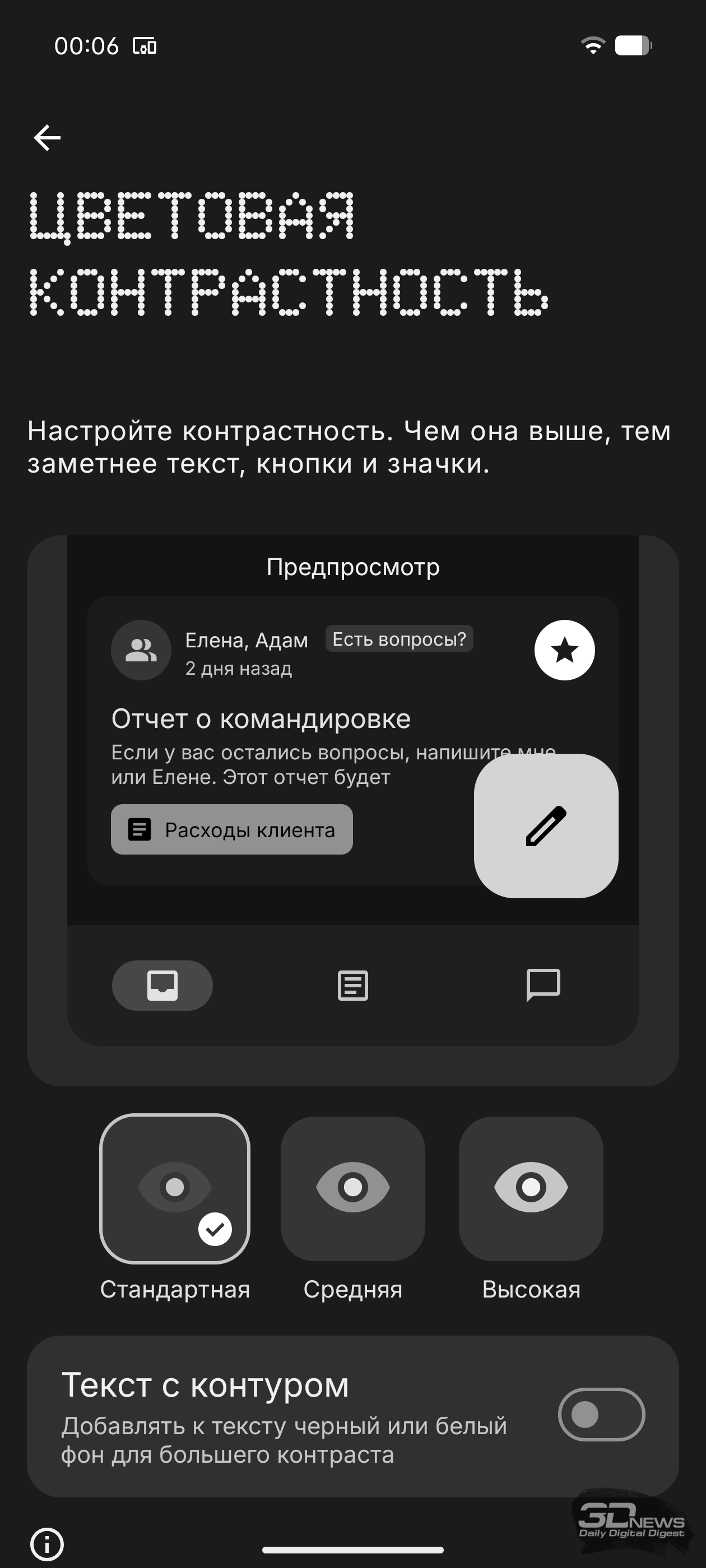Switch to Высокая contrast
Image resolution: width=706 pixels, height=1568 pixels.
[531, 1188]
